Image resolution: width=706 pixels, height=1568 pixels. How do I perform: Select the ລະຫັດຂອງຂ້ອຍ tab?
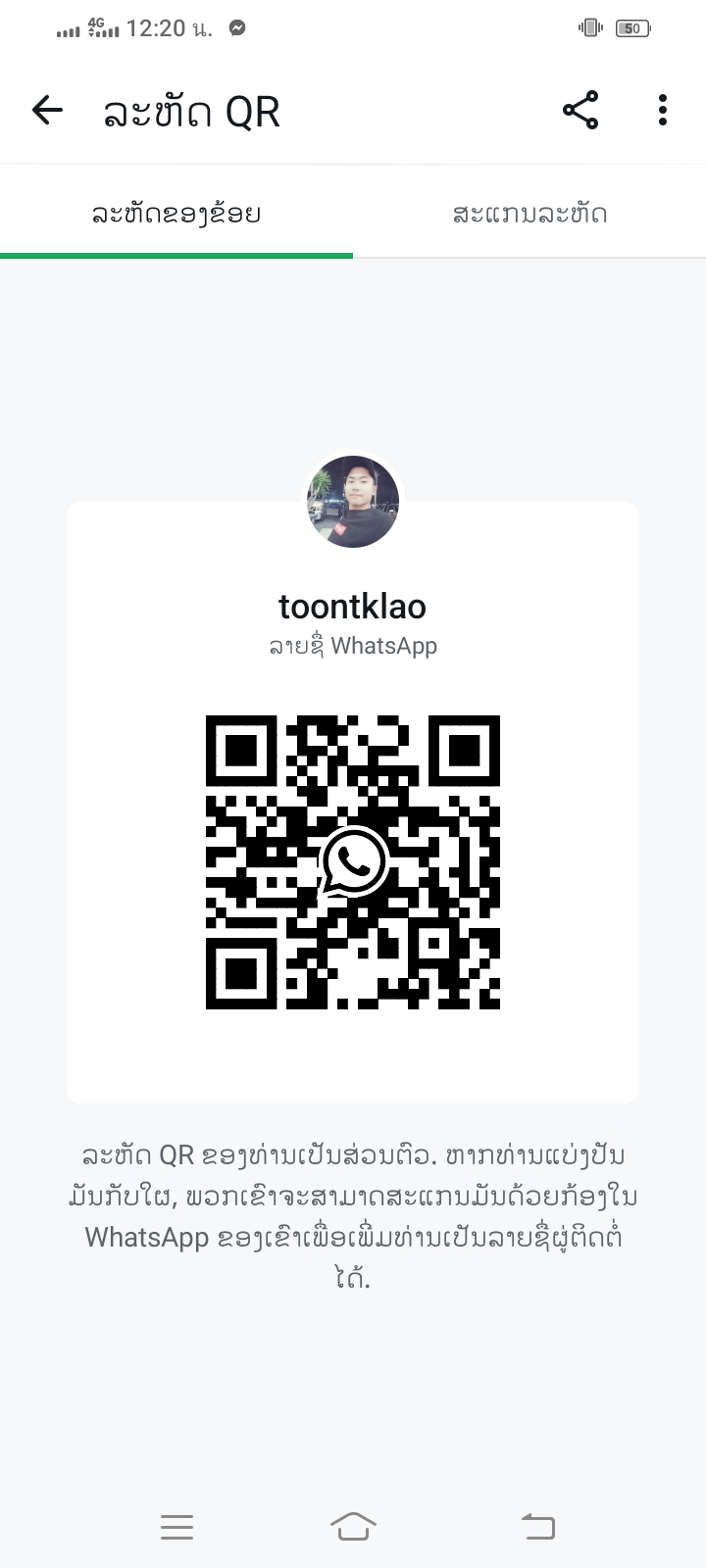coord(176,213)
